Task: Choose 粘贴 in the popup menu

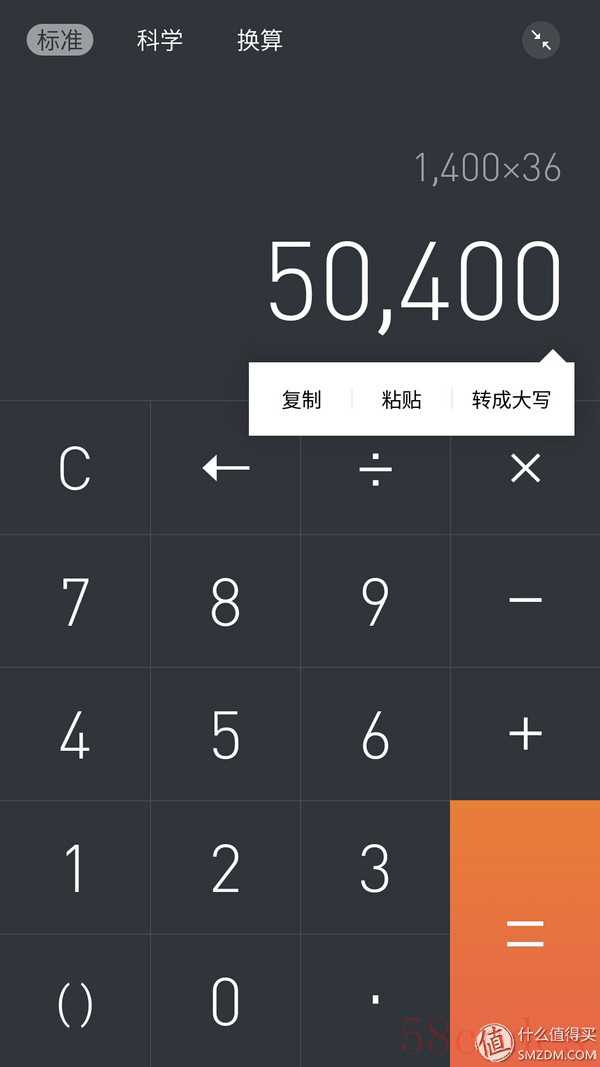Action: pyautogui.click(x=401, y=399)
